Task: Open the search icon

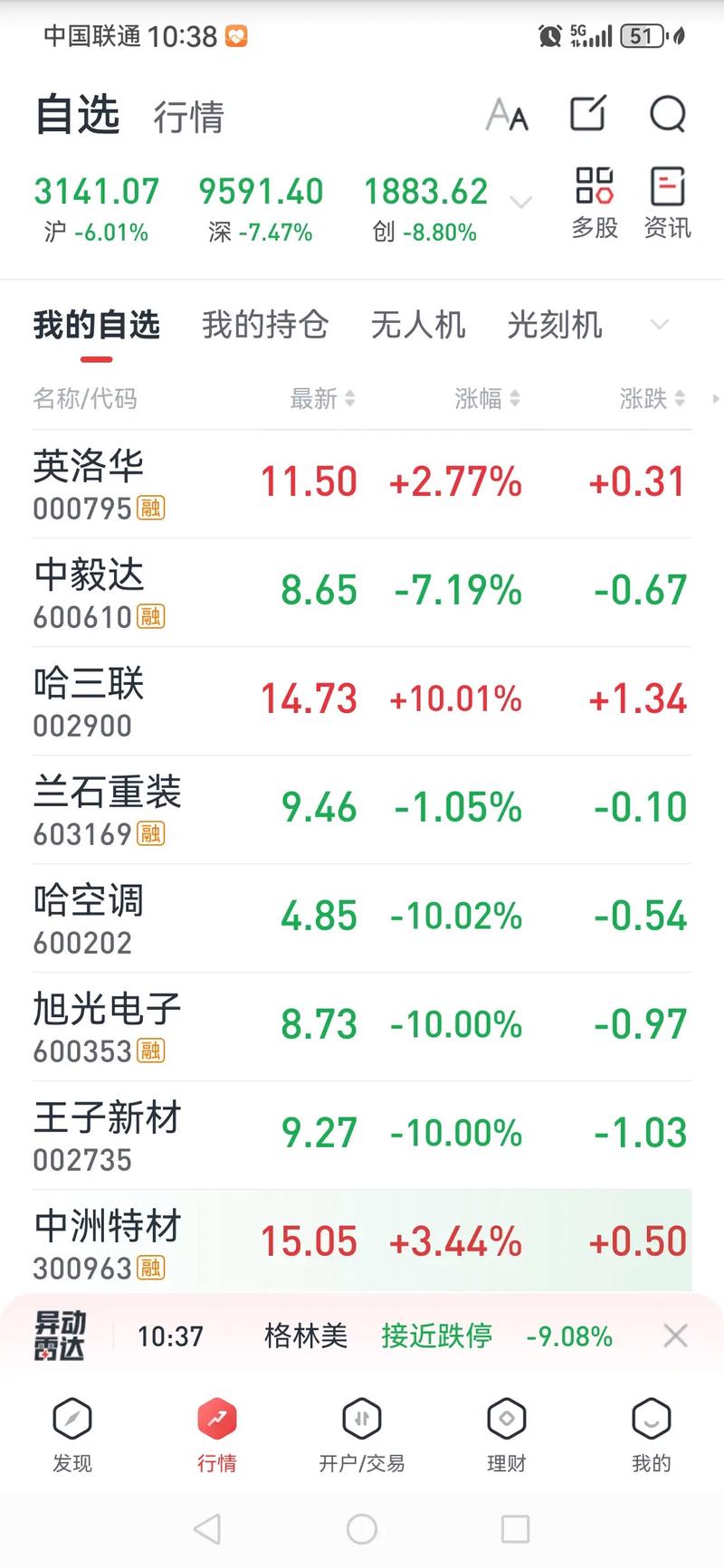Action: (667, 114)
